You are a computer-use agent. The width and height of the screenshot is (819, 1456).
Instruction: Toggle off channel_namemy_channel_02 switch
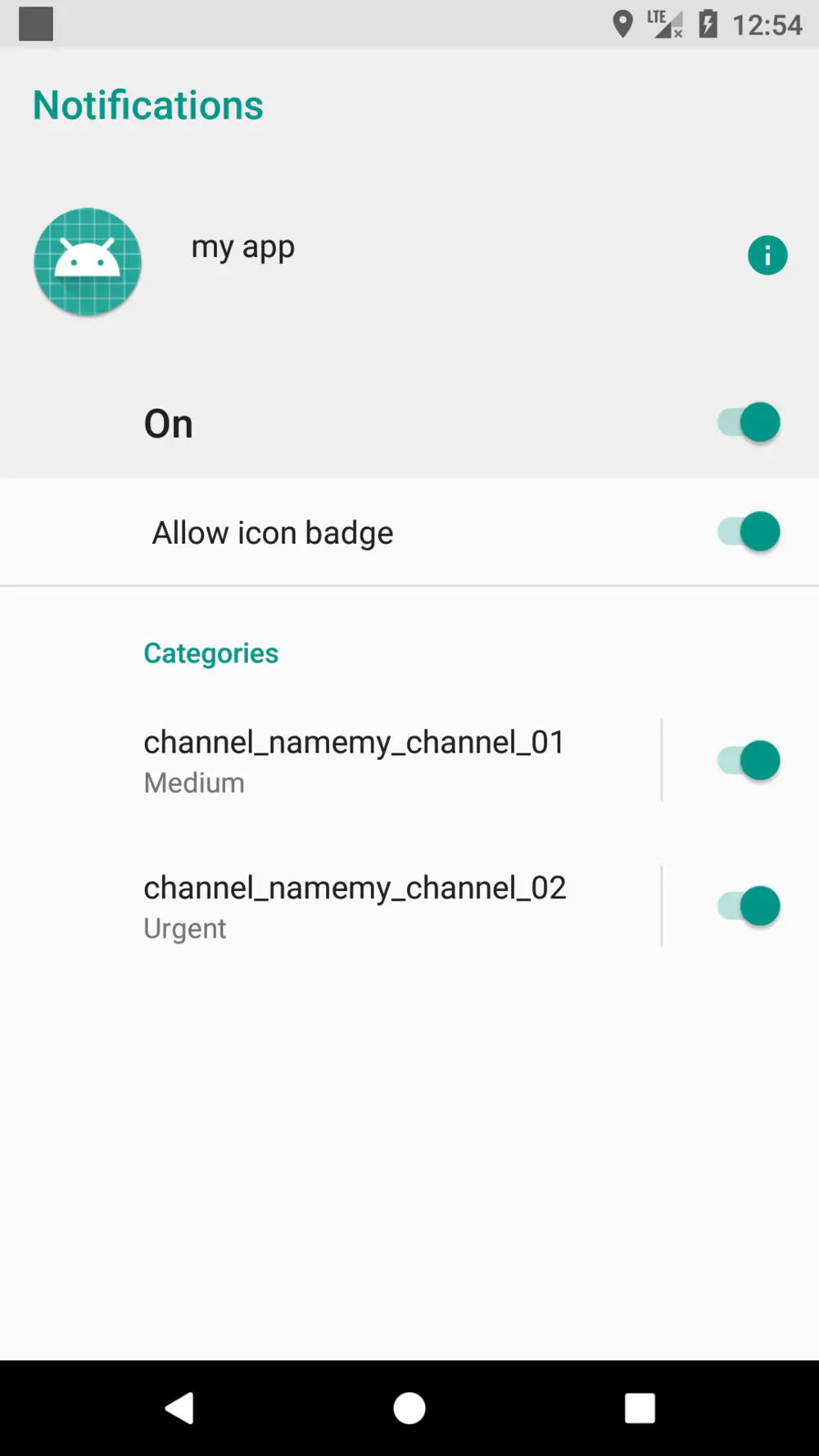749,907
